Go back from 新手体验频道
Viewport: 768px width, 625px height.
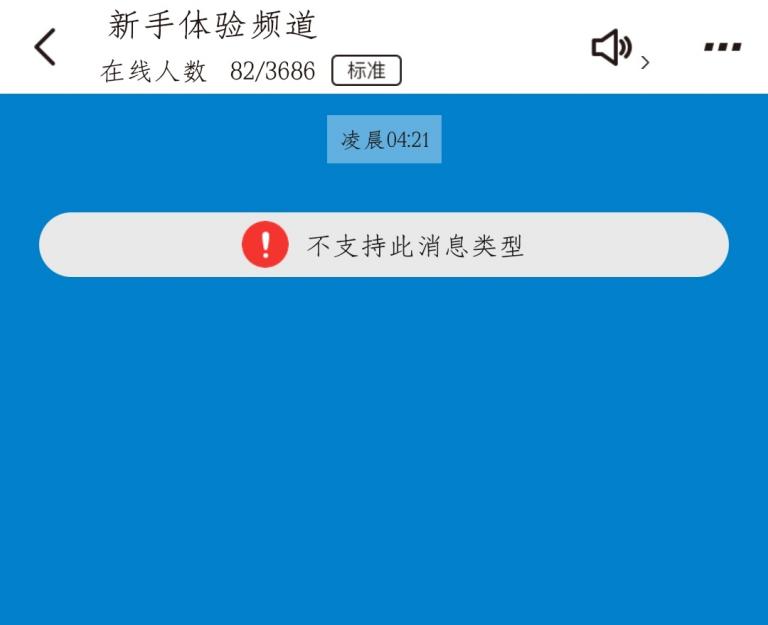[x=45, y=47]
